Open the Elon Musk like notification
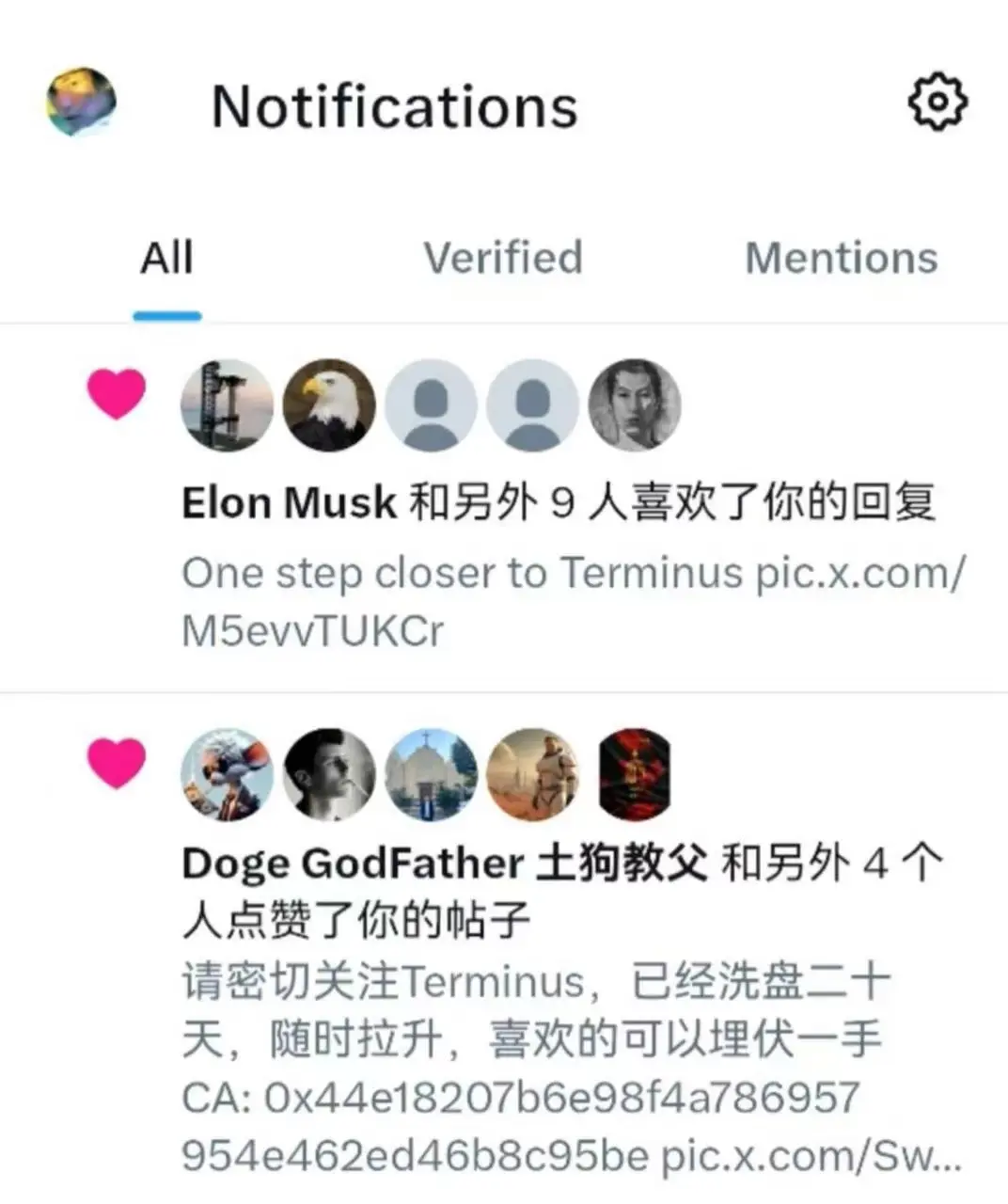 coord(559,504)
